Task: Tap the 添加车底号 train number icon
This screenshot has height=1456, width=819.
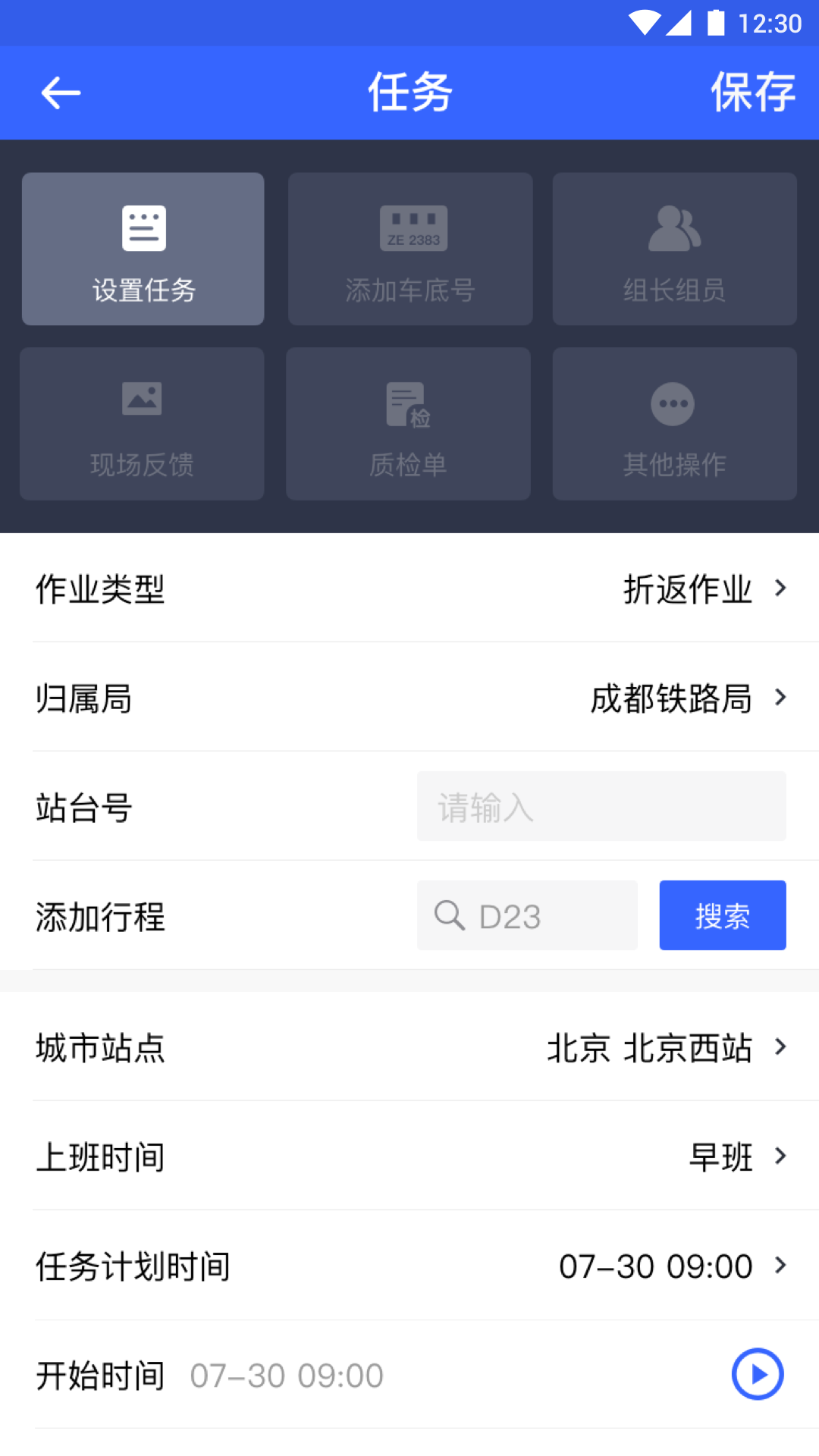Action: (409, 227)
